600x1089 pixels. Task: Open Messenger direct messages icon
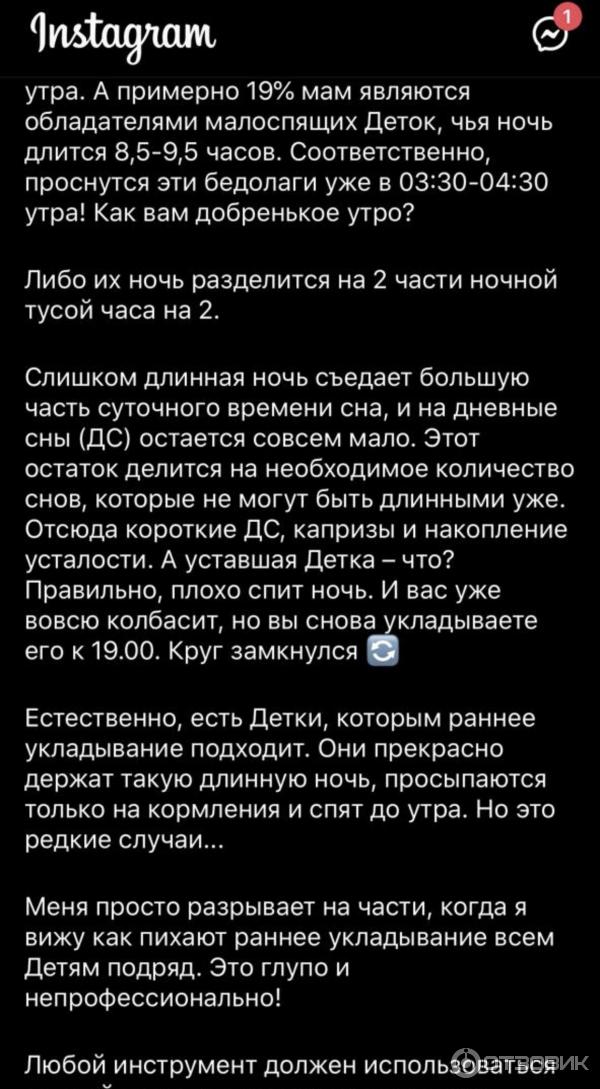pyautogui.click(x=549, y=35)
